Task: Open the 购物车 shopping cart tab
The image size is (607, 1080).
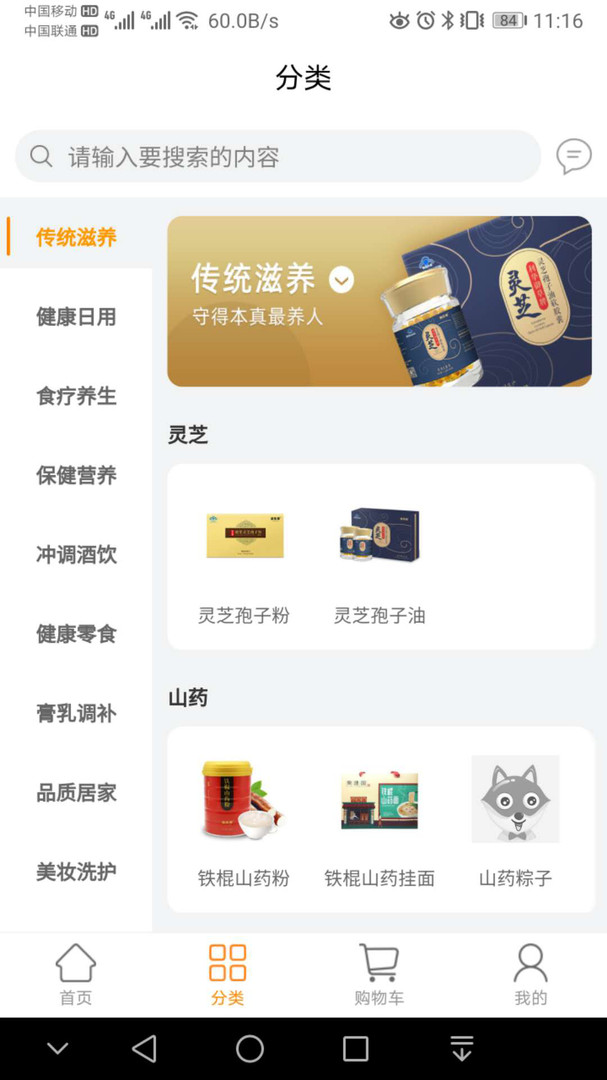Action: pyautogui.click(x=379, y=975)
